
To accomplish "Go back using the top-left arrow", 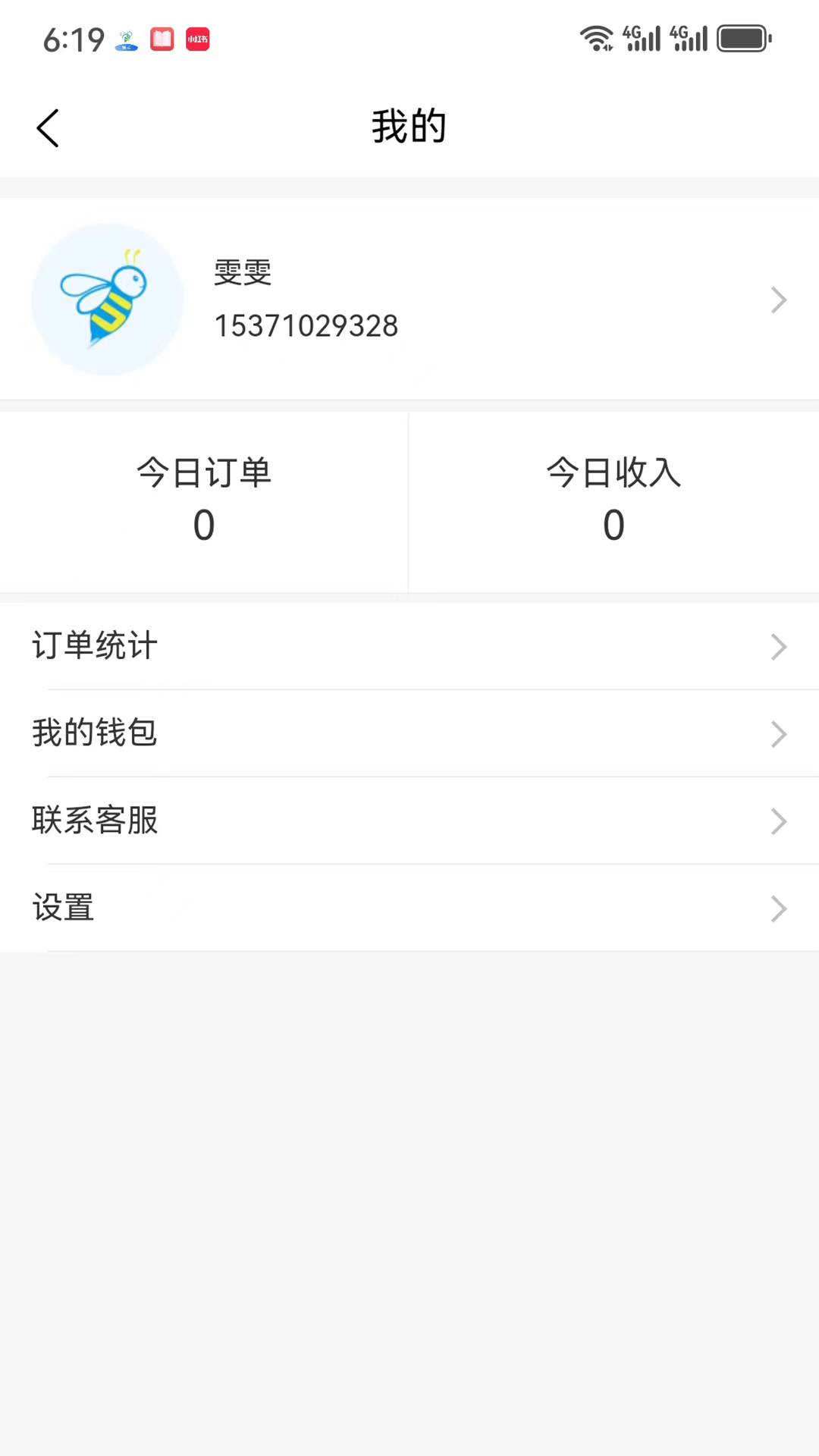I will click(x=48, y=128).
